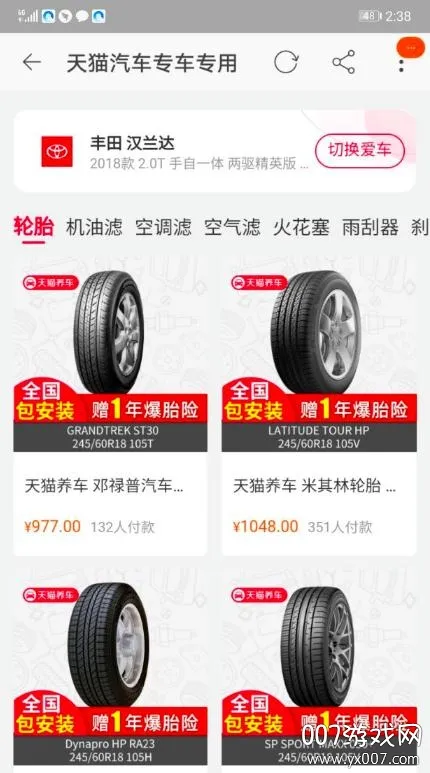Open the 空气滤 category tab
The height and width of the screenshot is (773, 430).
coord(232,227)
